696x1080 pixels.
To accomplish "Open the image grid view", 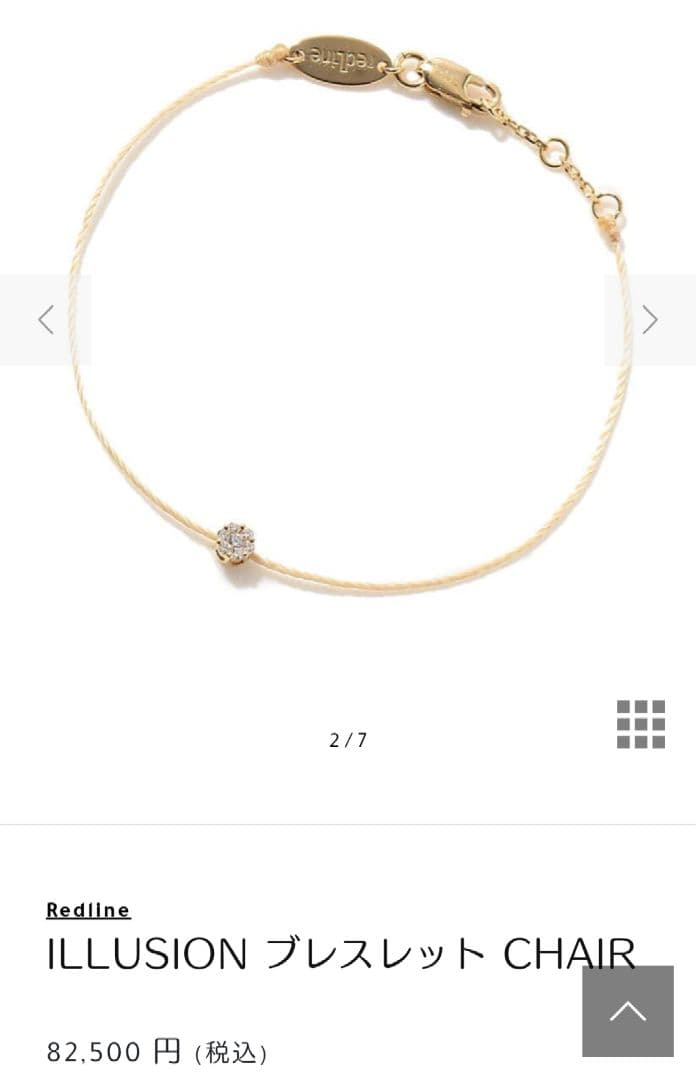I will 641,724.
